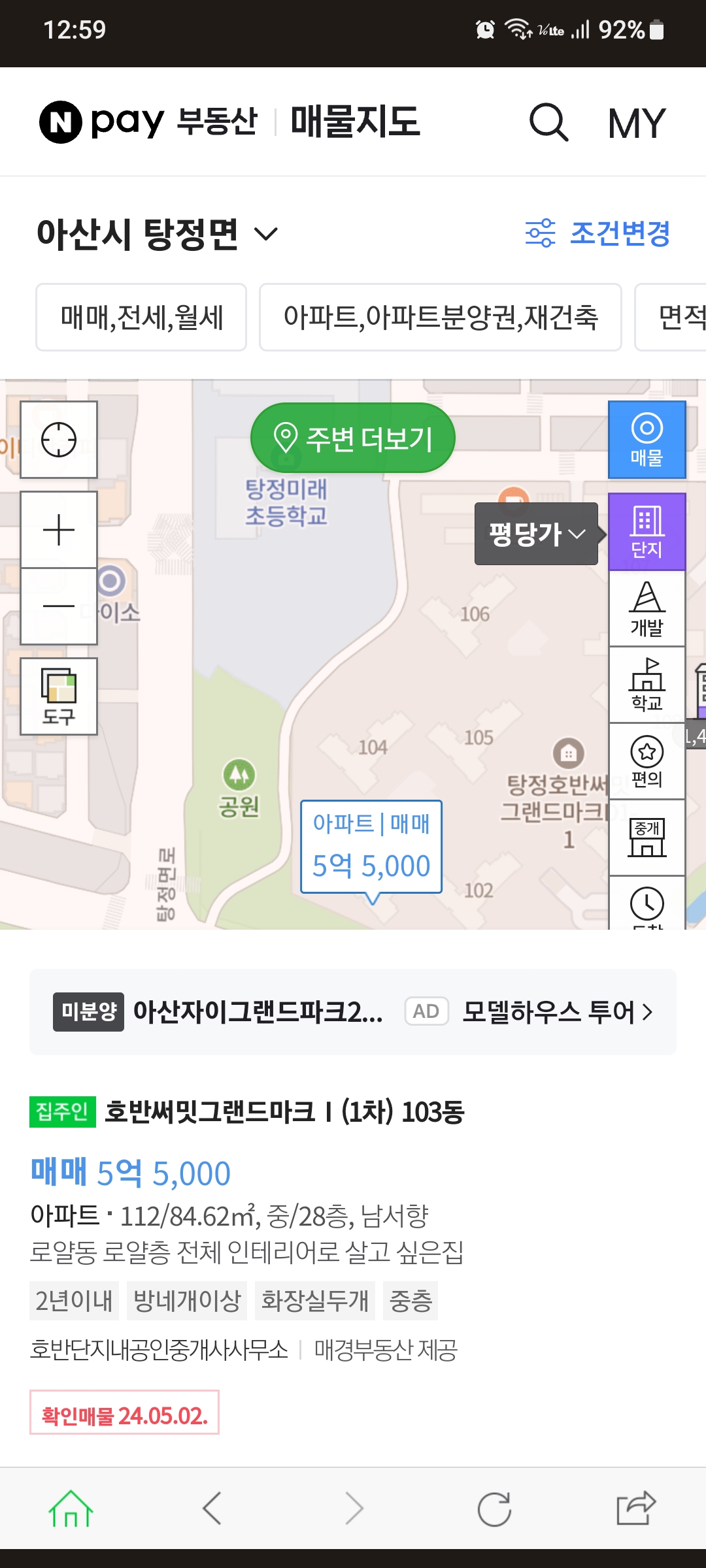Zoom out on the map
706x1568 pixels.
pyautogui.click(x=59, y=606)
